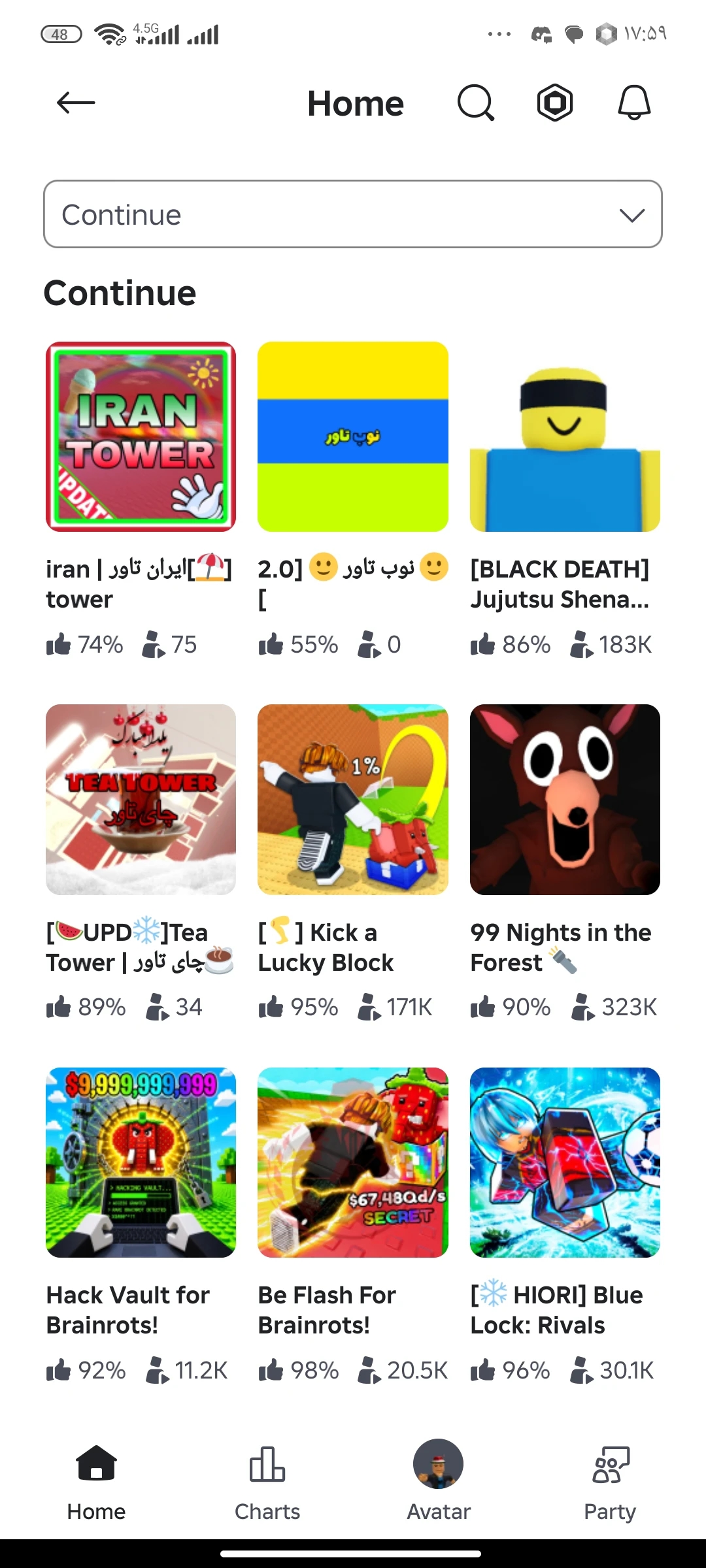Open Blue Lock: Rivals
This screenshot has width=706, height=1568.
click(x=565, y=1162)
